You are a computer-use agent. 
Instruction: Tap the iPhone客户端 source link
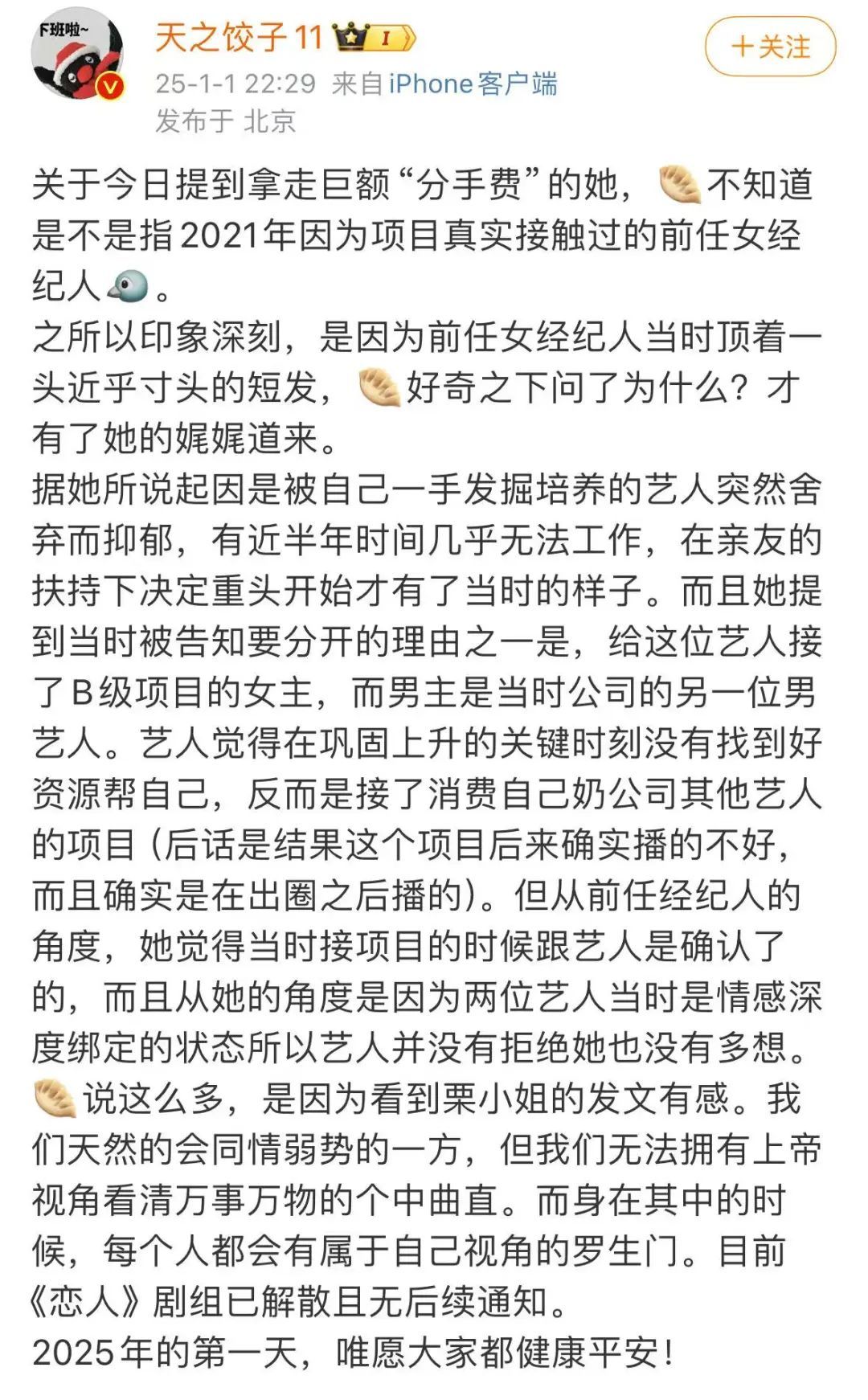click(x=473, y=84)
